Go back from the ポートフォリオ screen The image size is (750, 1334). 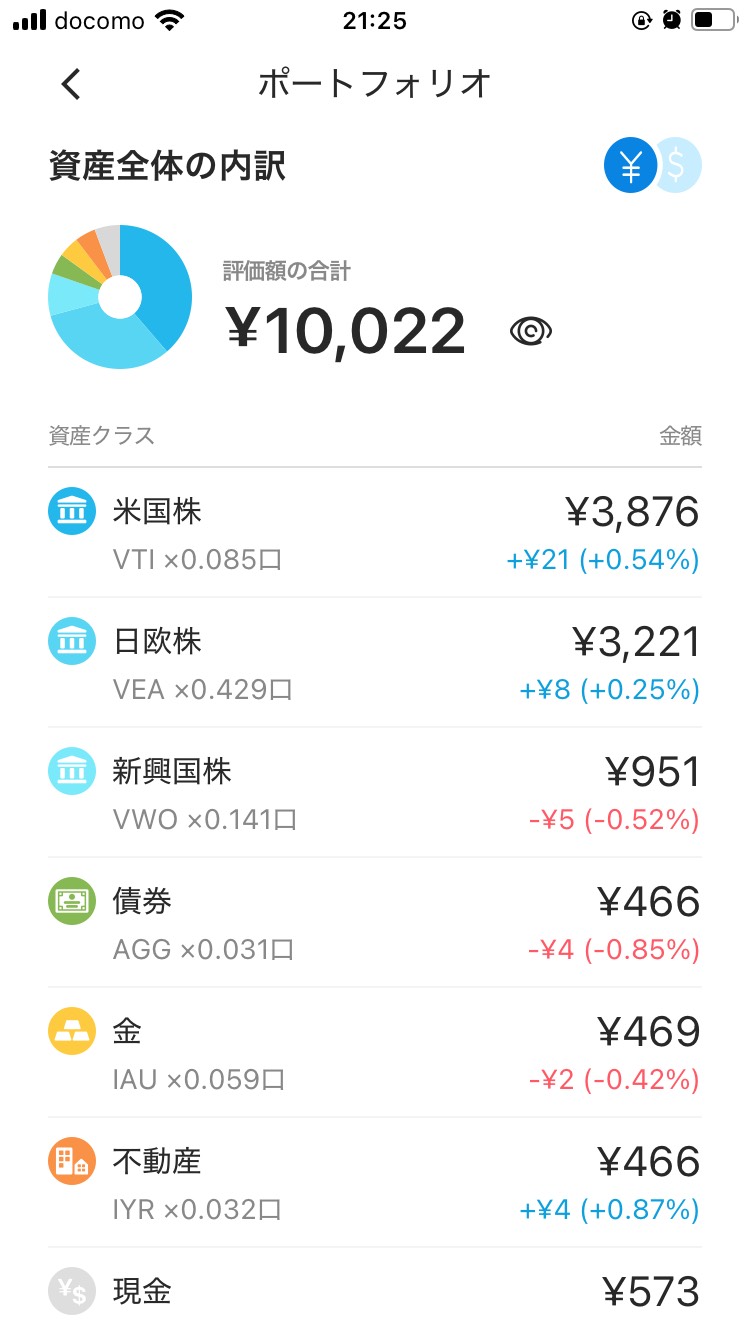[x=70, y=85]
